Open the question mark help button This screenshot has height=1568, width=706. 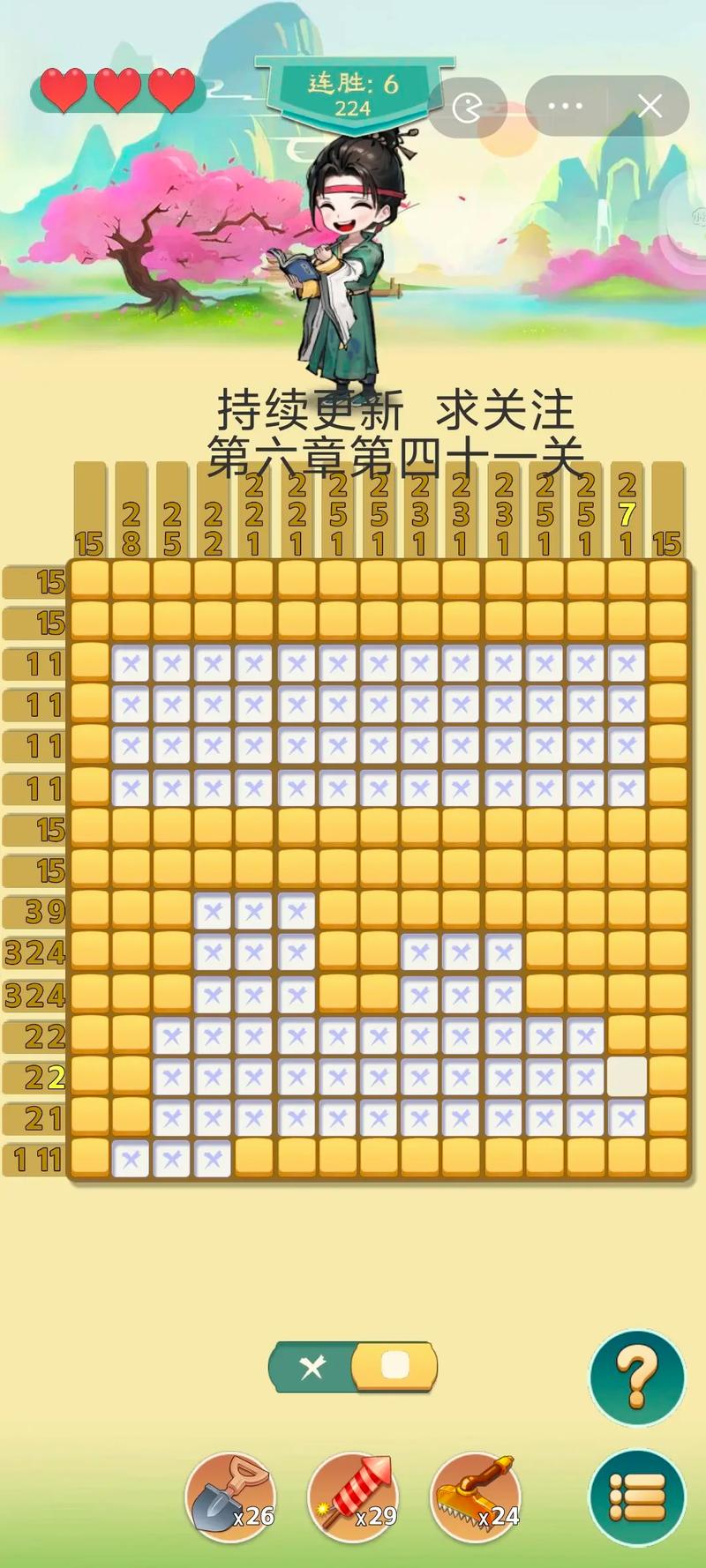click(636, 1378)
